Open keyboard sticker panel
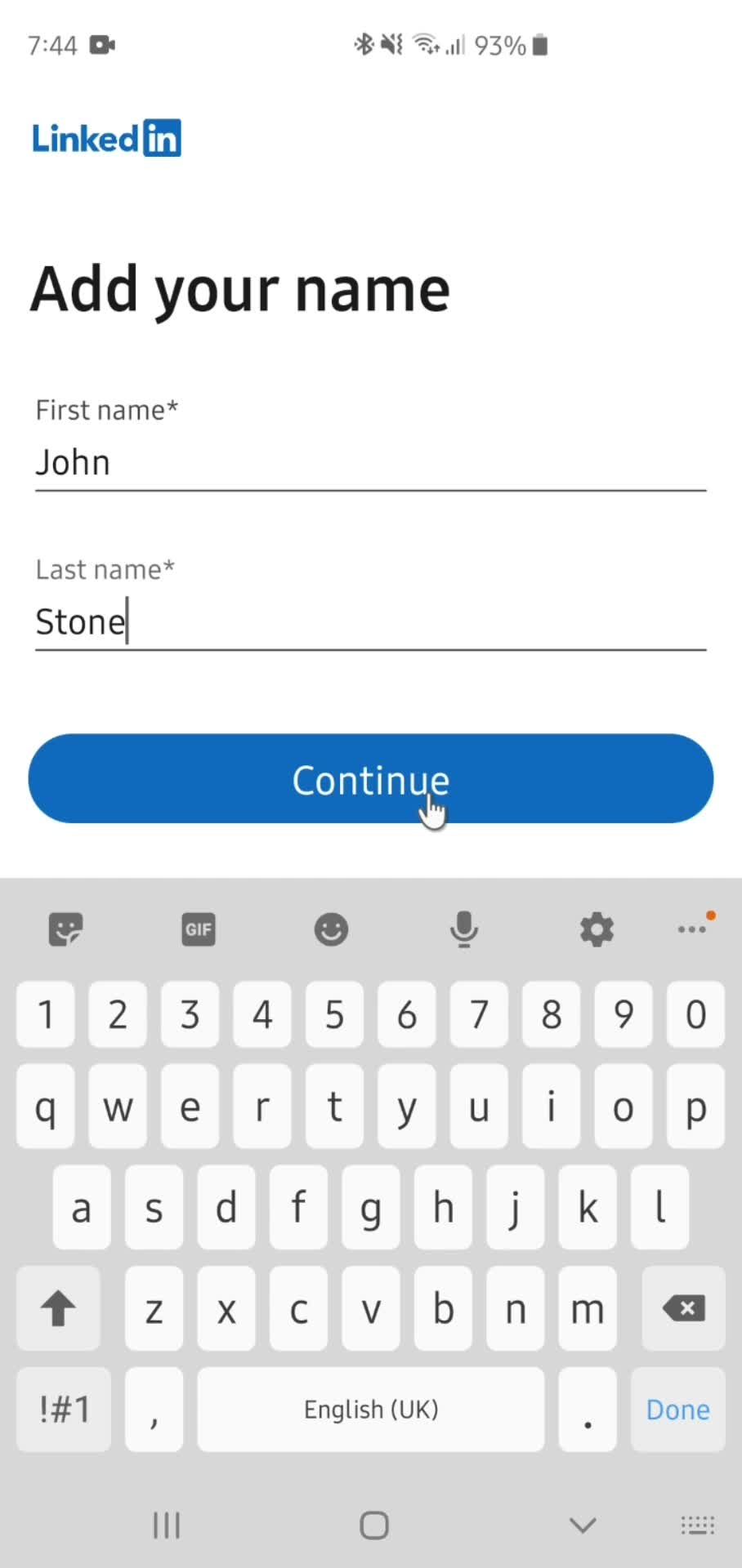Viewport: 742px width, 1568px height. click(x=65, y=929)
